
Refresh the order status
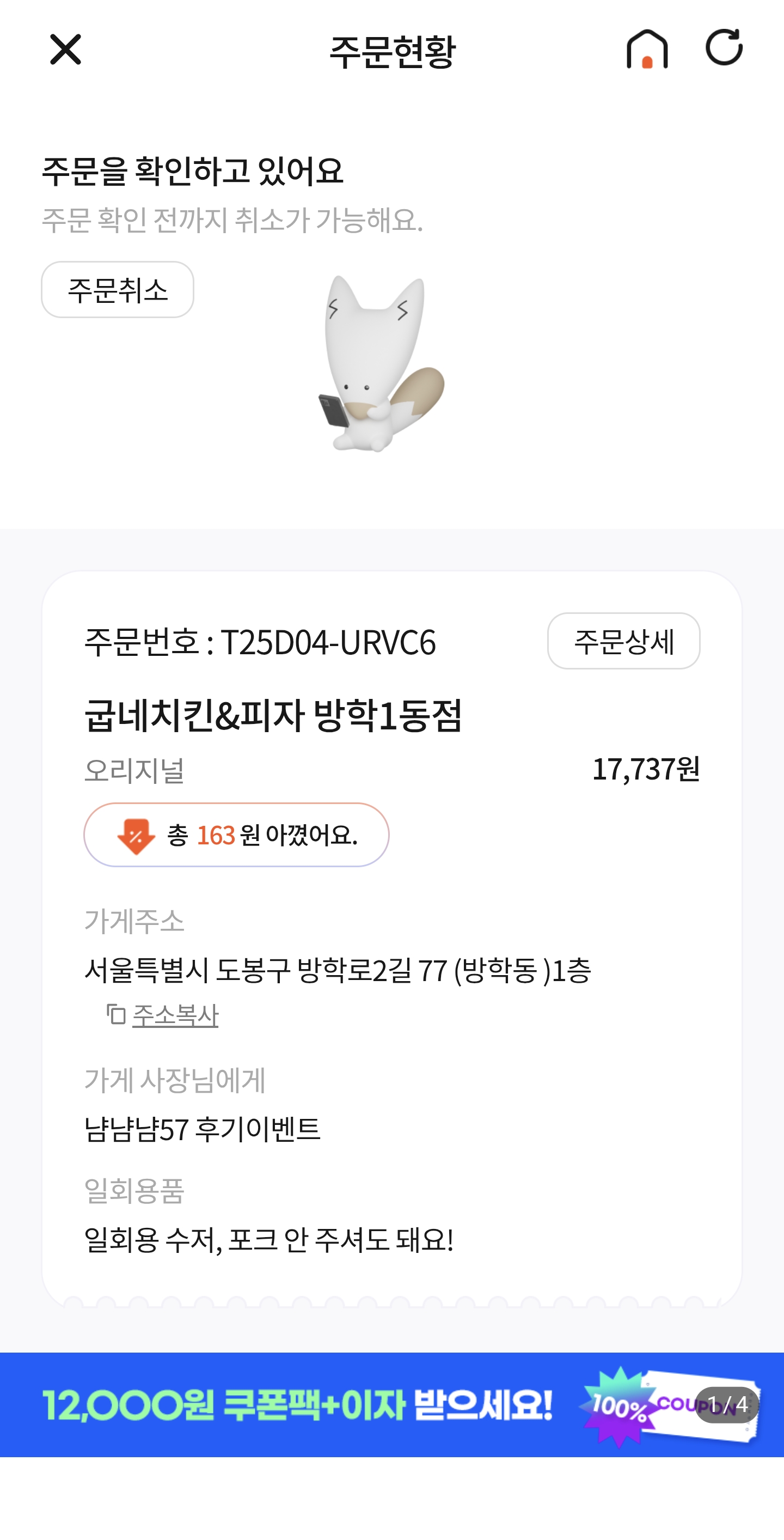coord(724,47)
